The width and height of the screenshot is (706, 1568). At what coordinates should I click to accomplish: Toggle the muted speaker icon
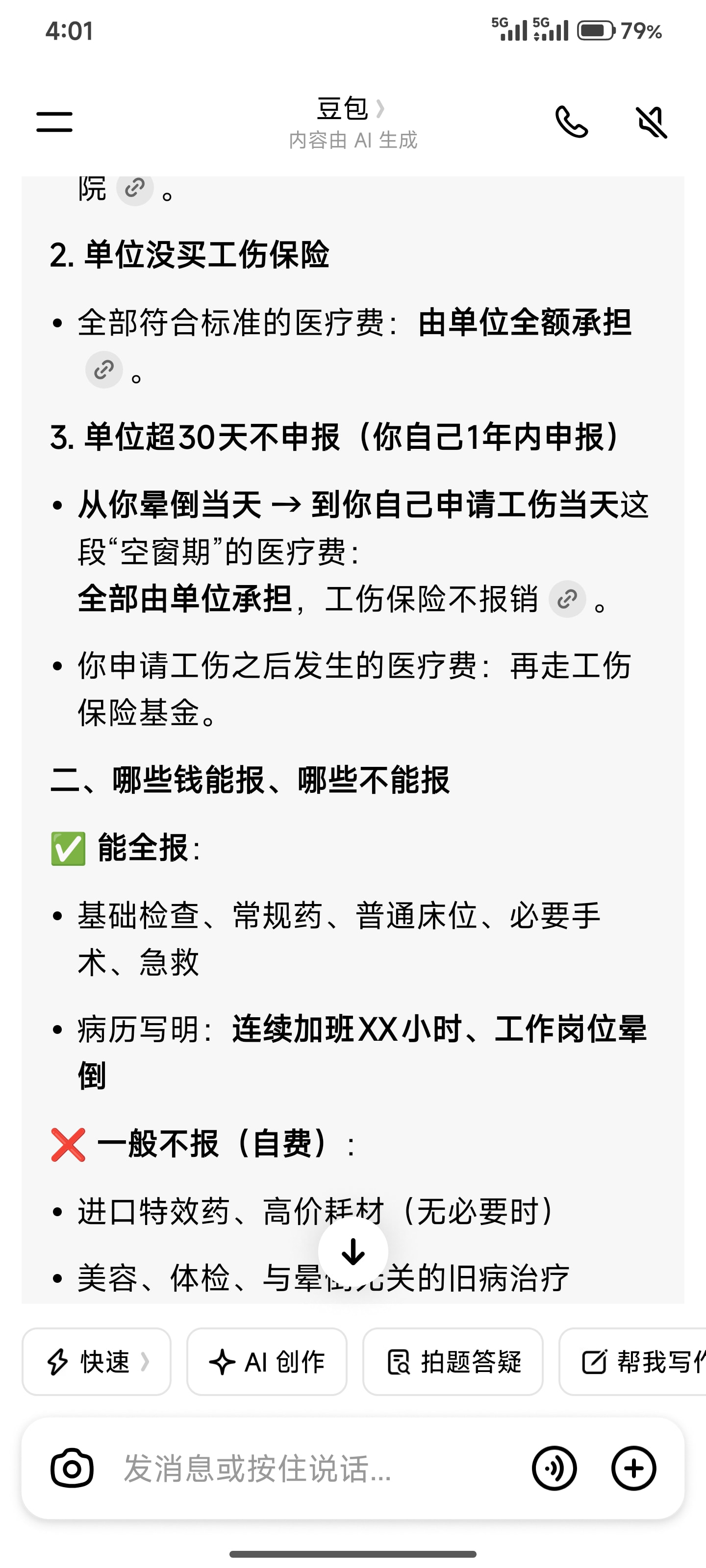651,122
